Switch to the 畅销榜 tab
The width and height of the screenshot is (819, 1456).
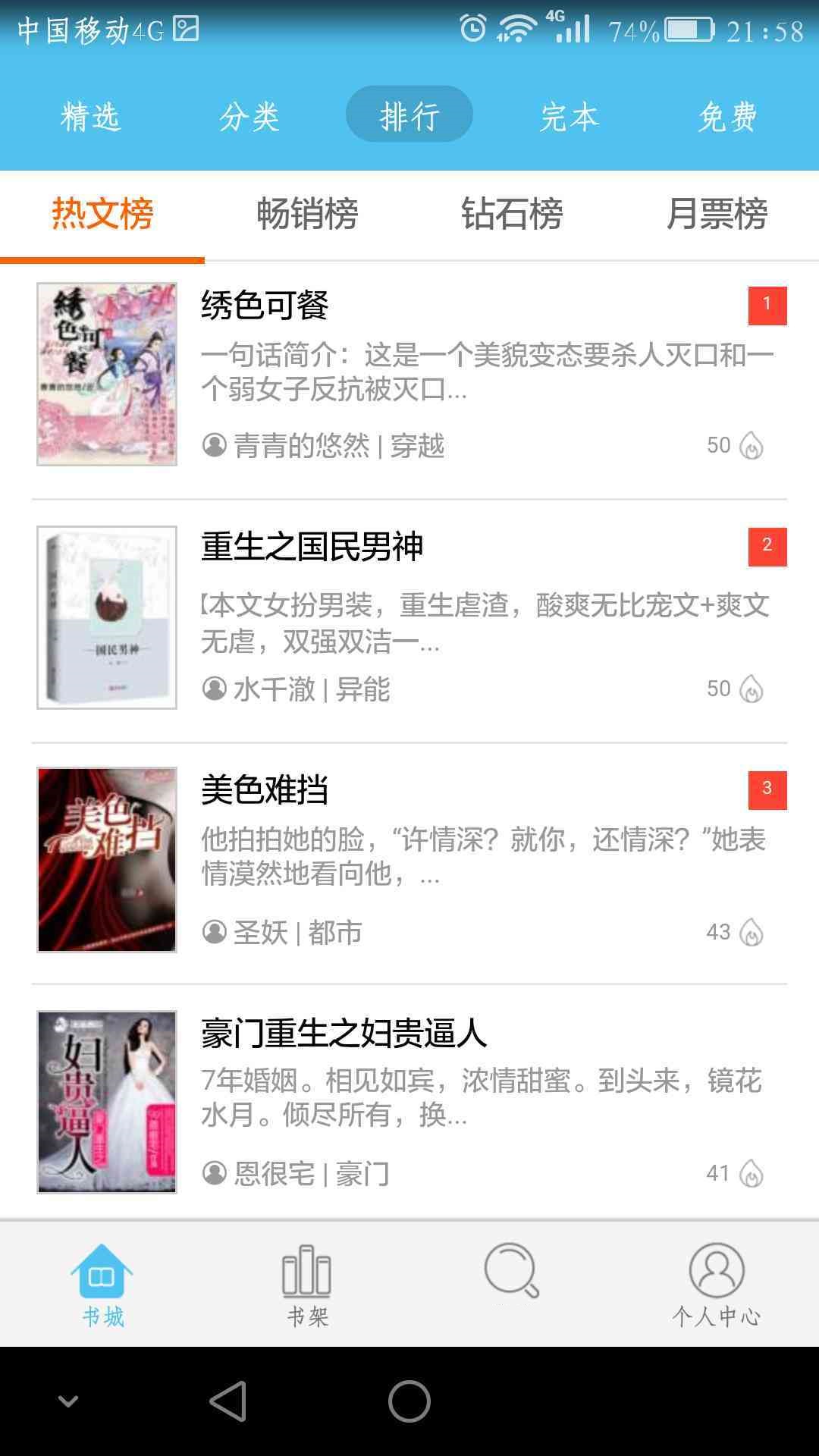308,215
